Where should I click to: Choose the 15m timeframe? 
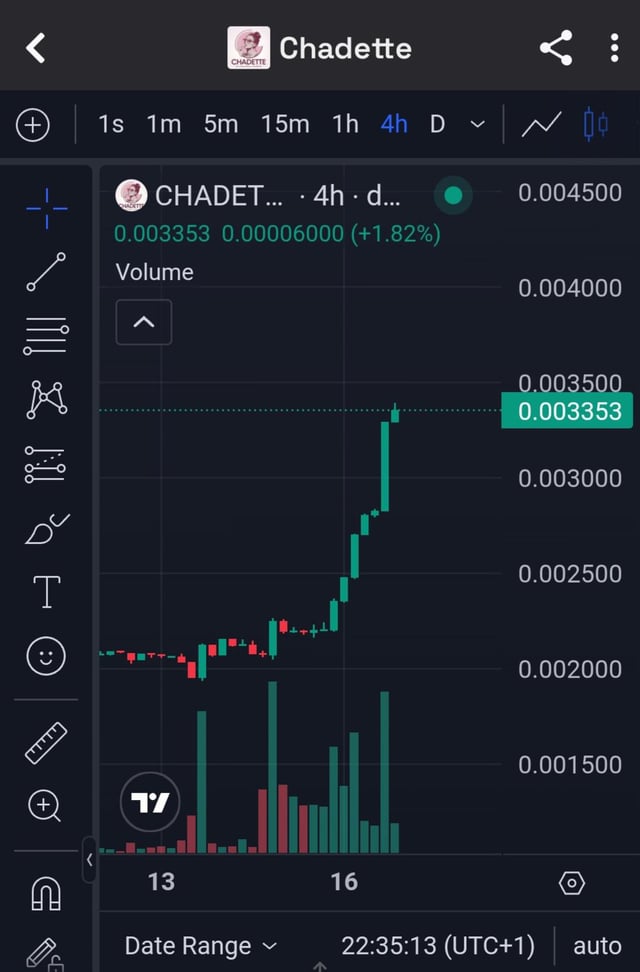[285, 125]
